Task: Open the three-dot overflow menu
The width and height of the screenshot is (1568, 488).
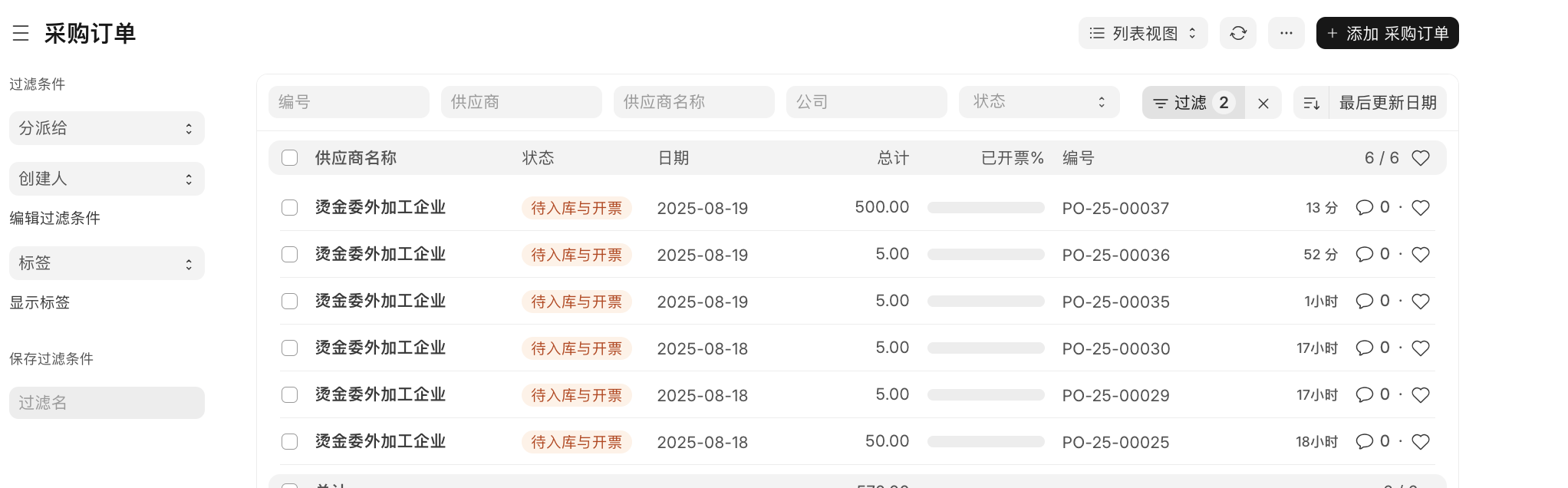Action: pos(1286,33)
